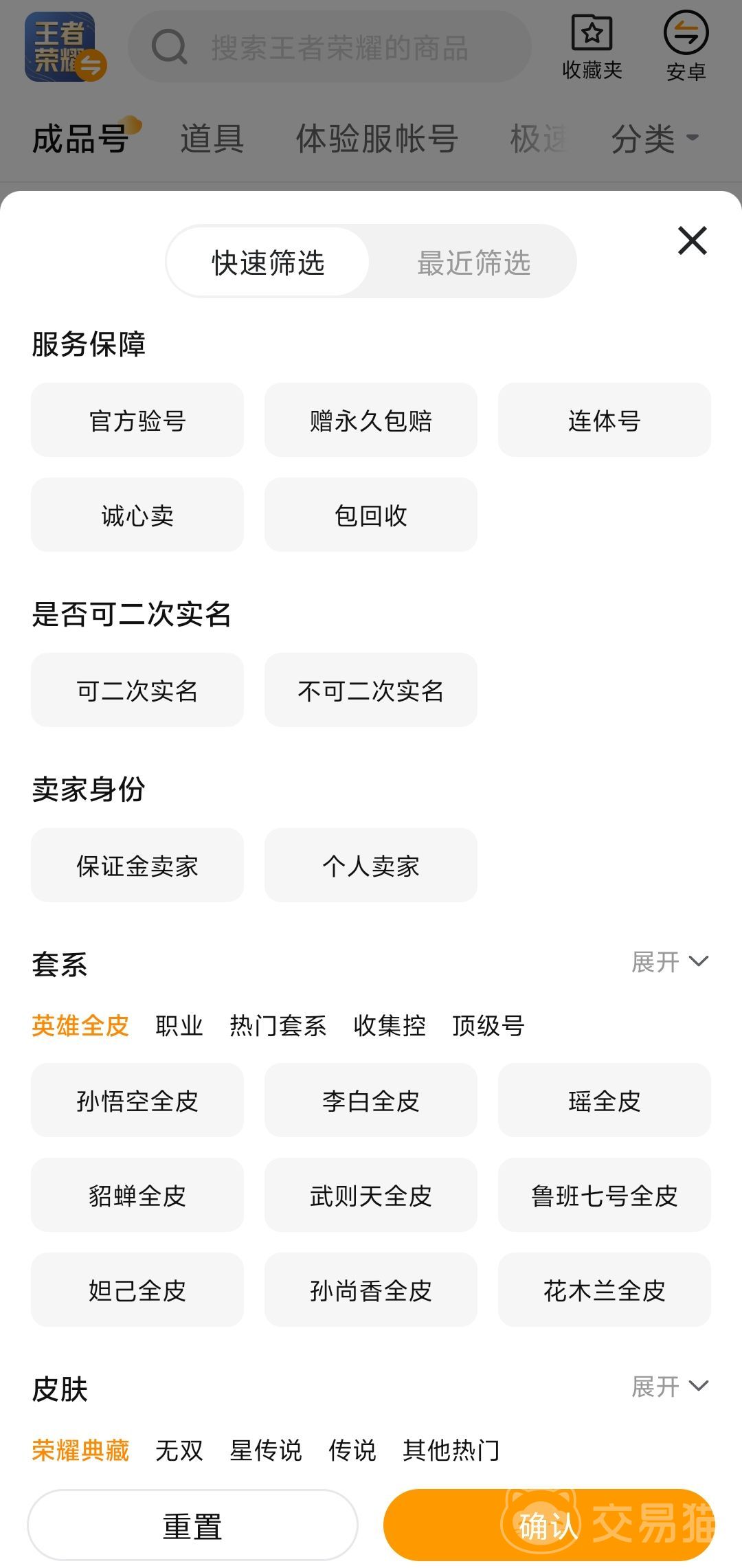Expand the 套系 section
Image resolution: width=742 pixels, height=1568 pixels.
pyautogui.click(x=670, y=962)
